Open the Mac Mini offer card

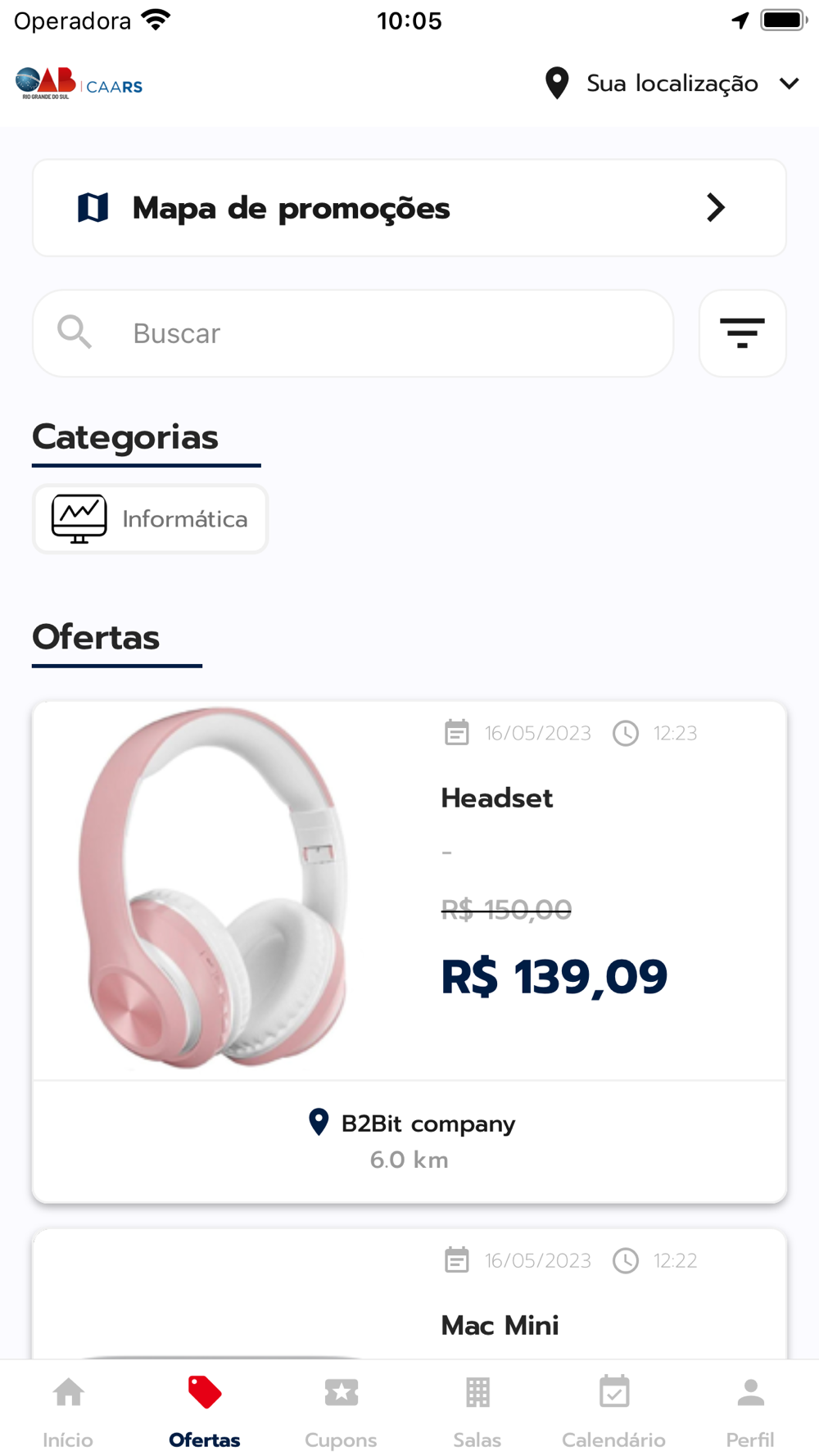(x=409, y=1295)
